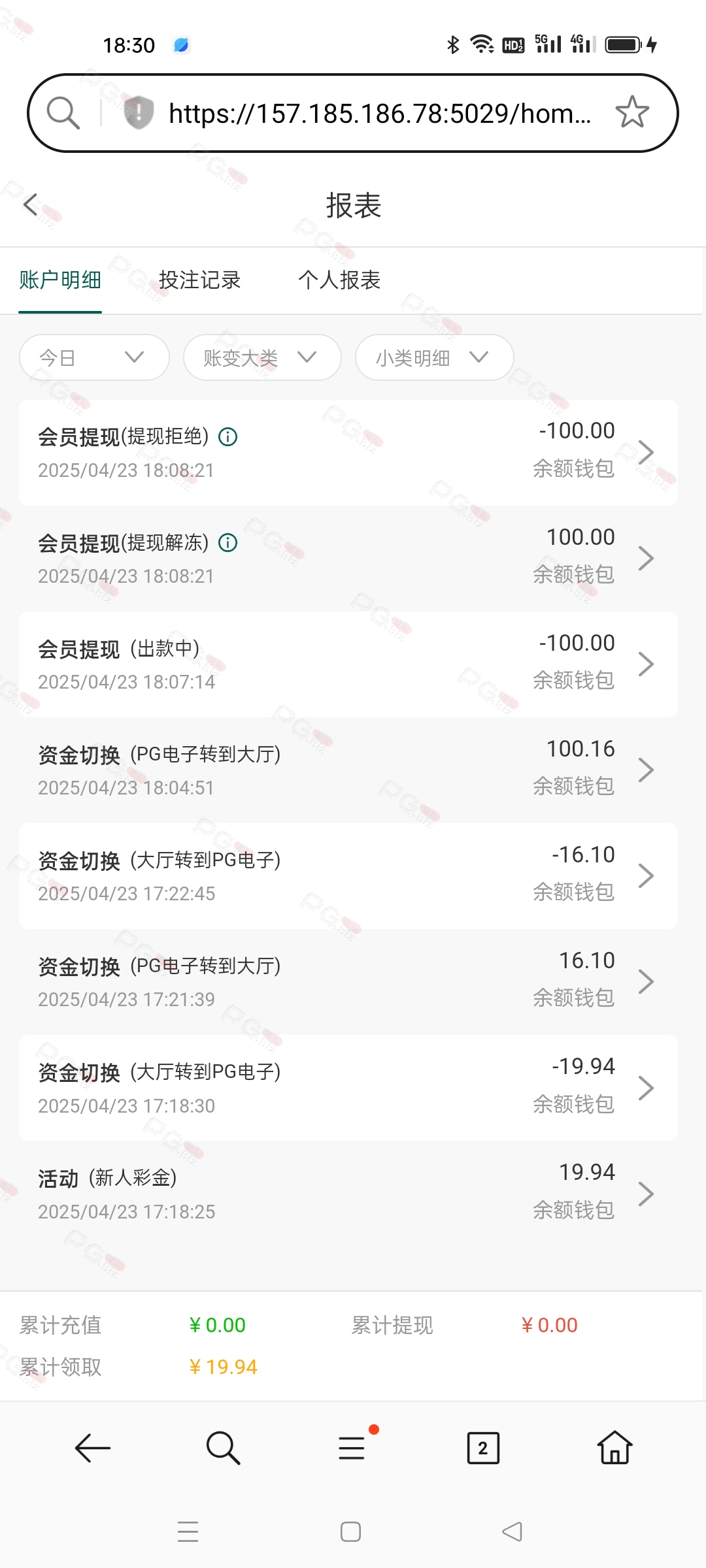
Task: Open the 会员提现 (出款中) record
Action: [x=348, y=664]
